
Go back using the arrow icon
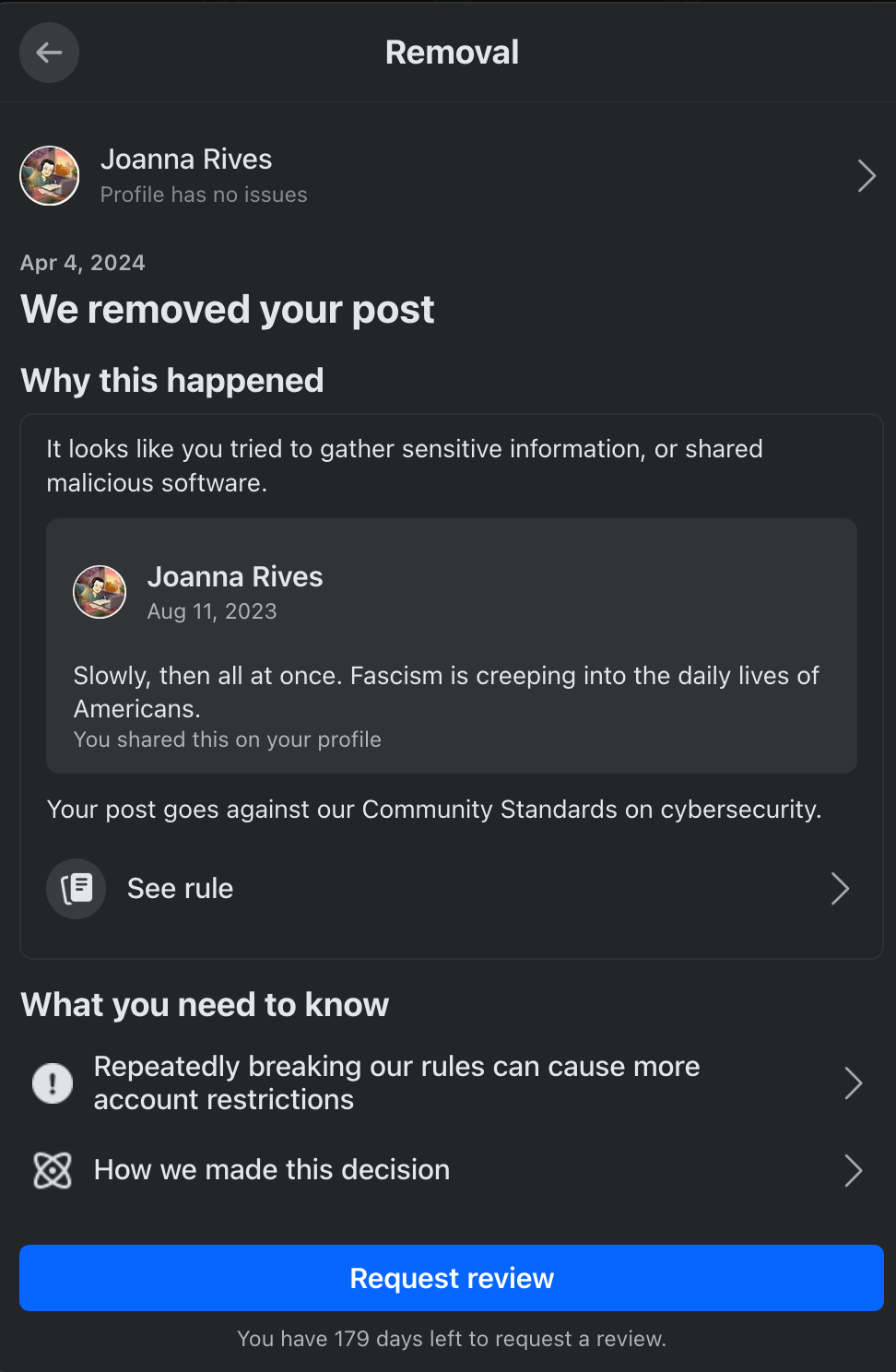click(x=49, y=53)
